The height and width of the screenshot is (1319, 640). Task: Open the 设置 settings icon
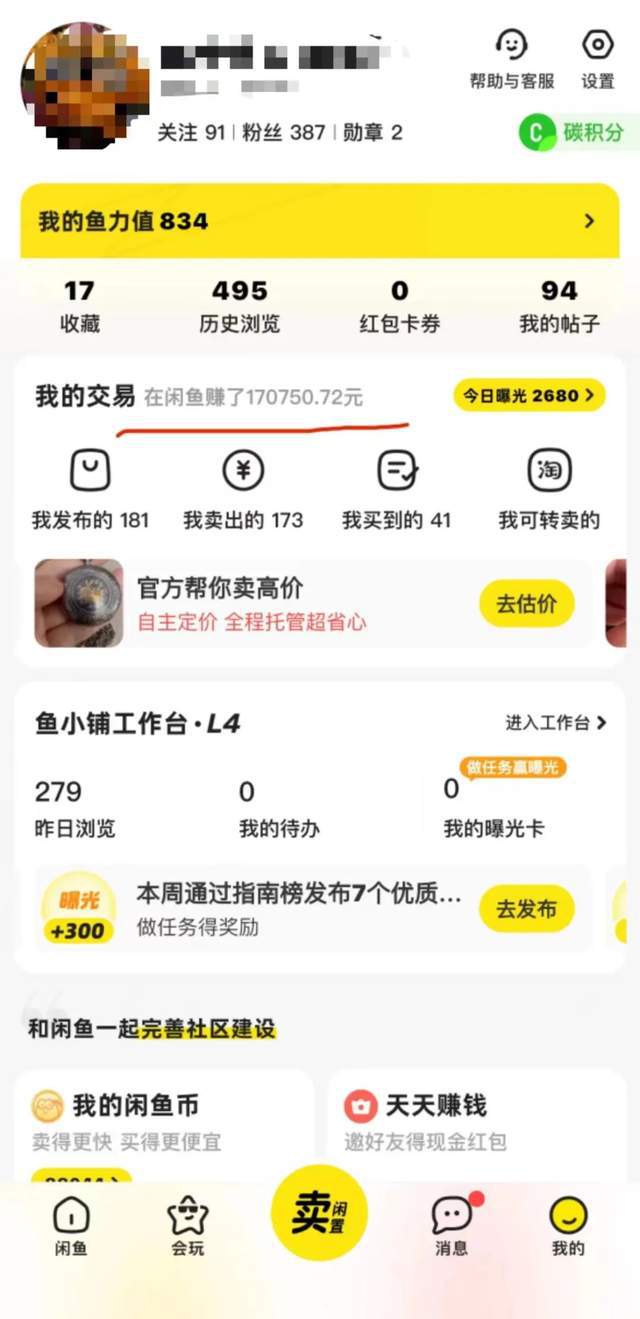point(597,58)
